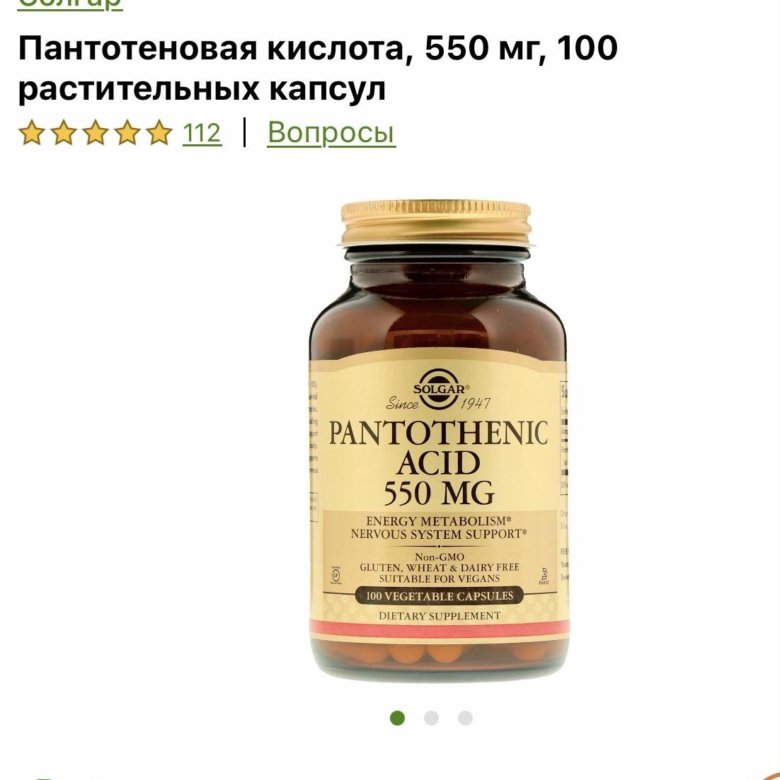This screenshot has width=780, height=780.
Task: Open the Солгар brand link
Action: 70,4
